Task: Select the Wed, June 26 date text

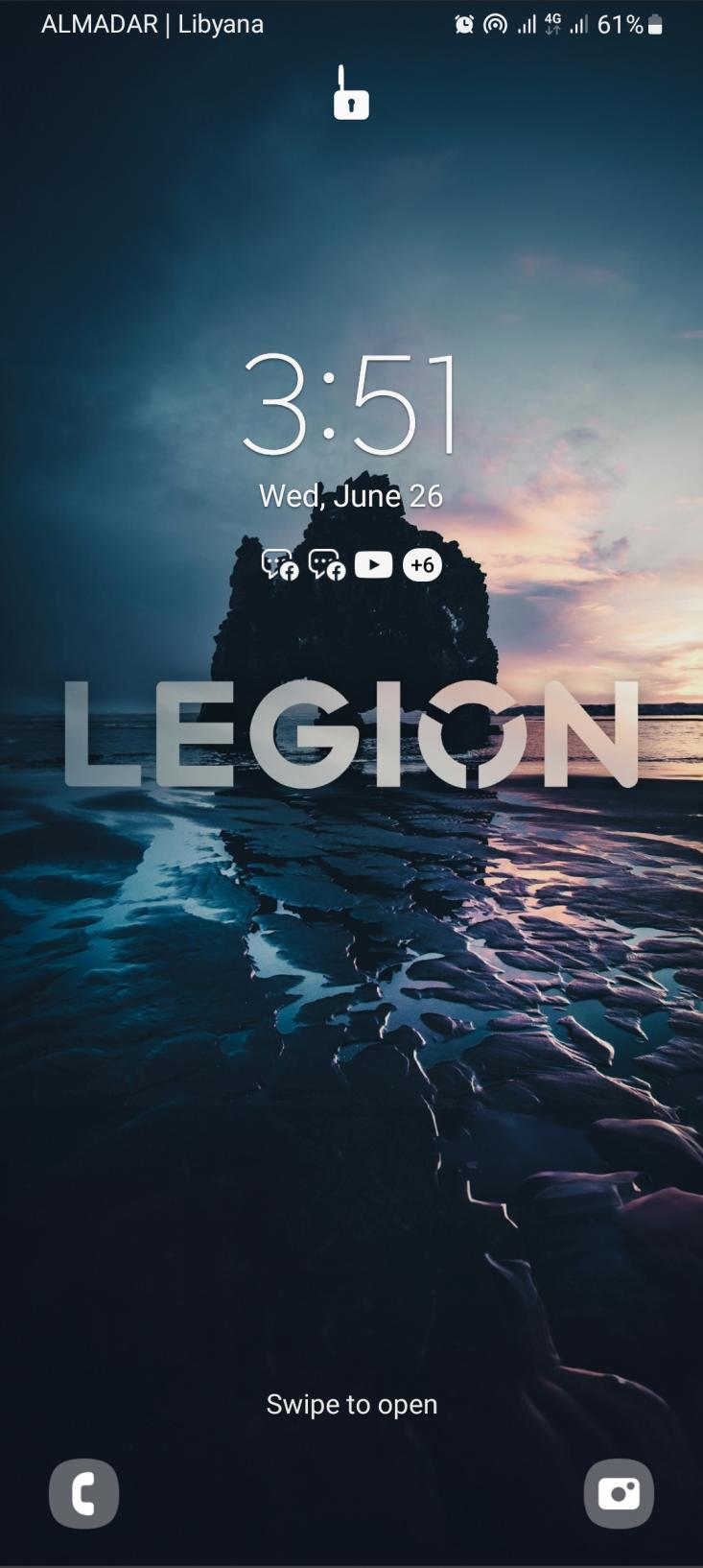Action: (x=351, y=496)
